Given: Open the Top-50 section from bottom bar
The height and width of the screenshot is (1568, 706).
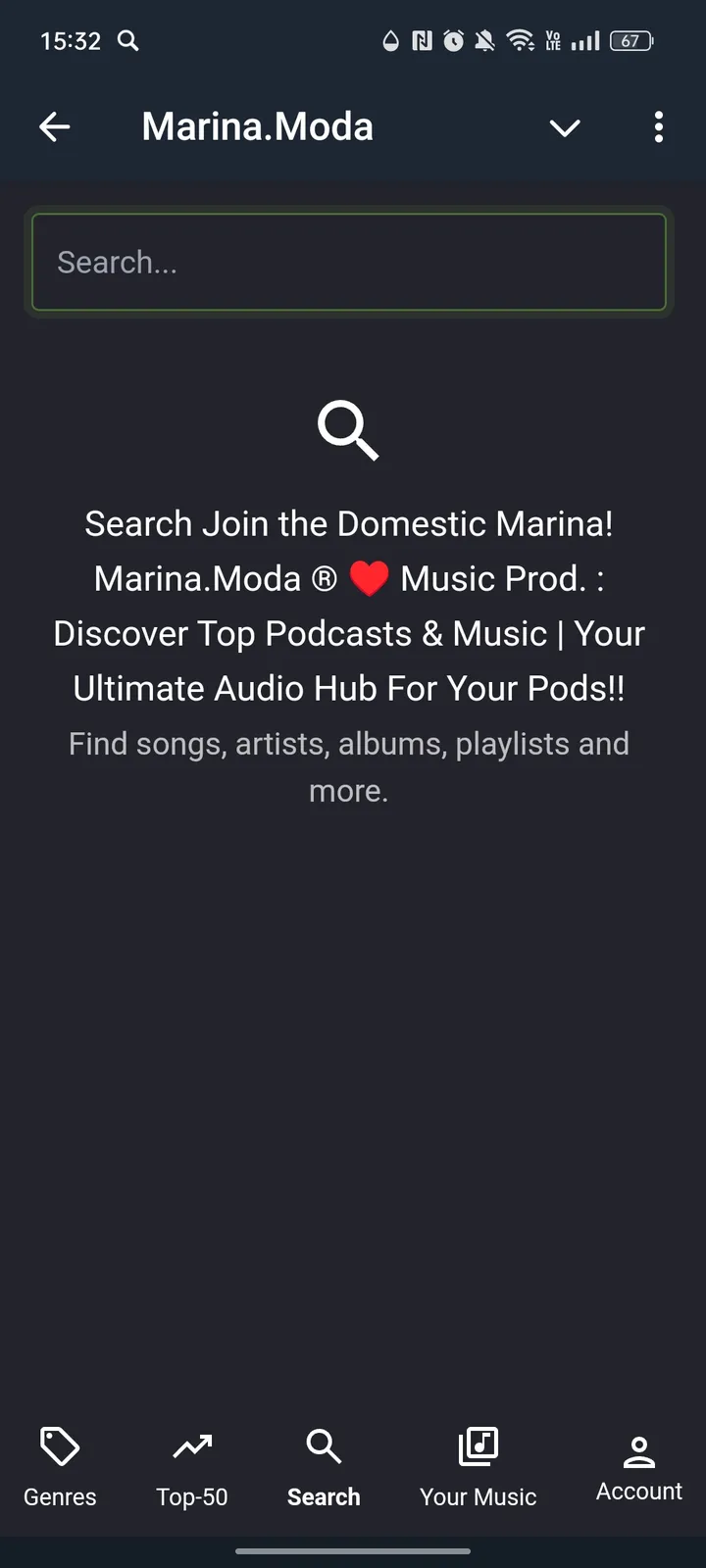Looking at the screenshot, I should point(191,1467).
